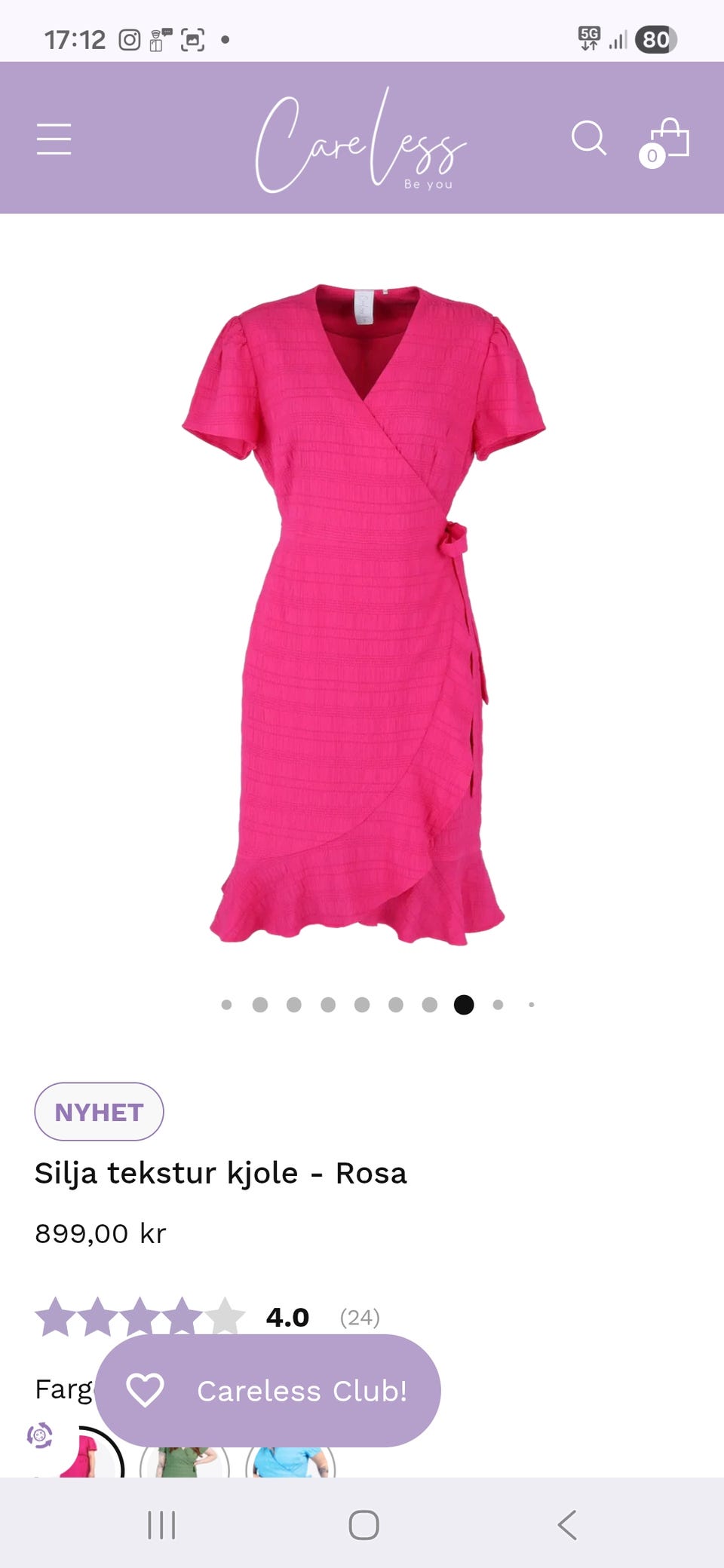The width and height of the screenshot is (724, 1568).
Task: Enlarge the pink dress product image
Action: [x=363, y=614]
